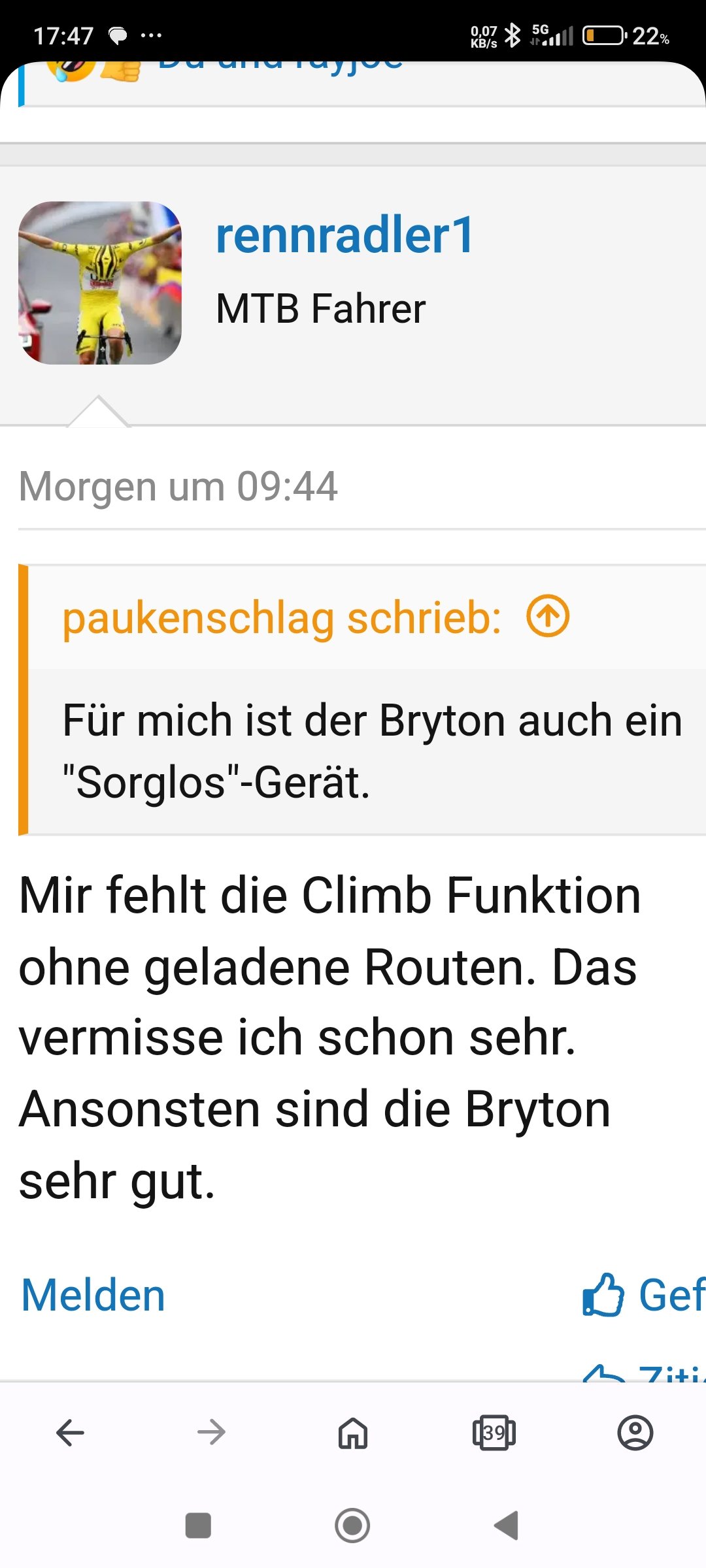The height and width of the screenshot is (1568, 706).
Task: Open the rennradler1 username link
Action: coord(345,235)
